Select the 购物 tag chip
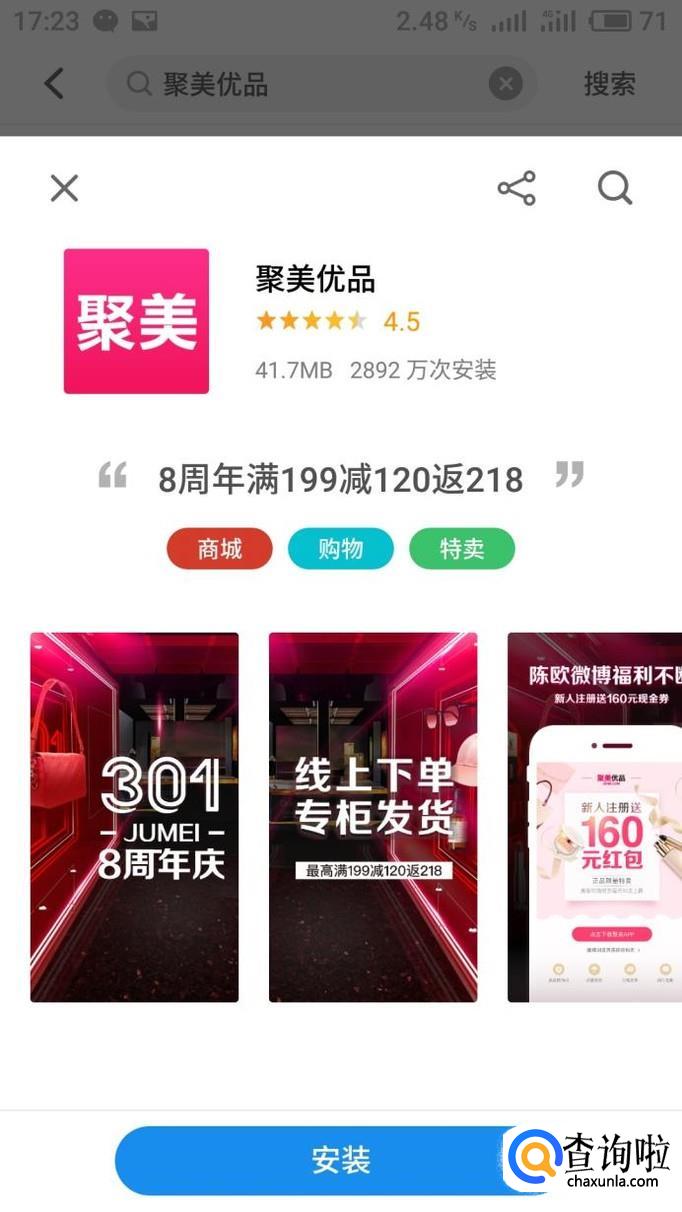This screenshot has height=1212, width=682. tap(341, 549)
